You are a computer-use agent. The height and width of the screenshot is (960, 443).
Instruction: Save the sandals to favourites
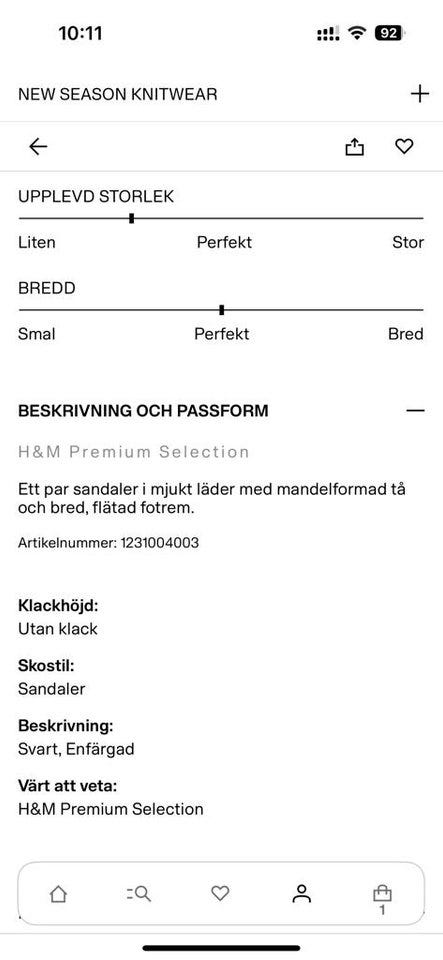click(404, 146)
